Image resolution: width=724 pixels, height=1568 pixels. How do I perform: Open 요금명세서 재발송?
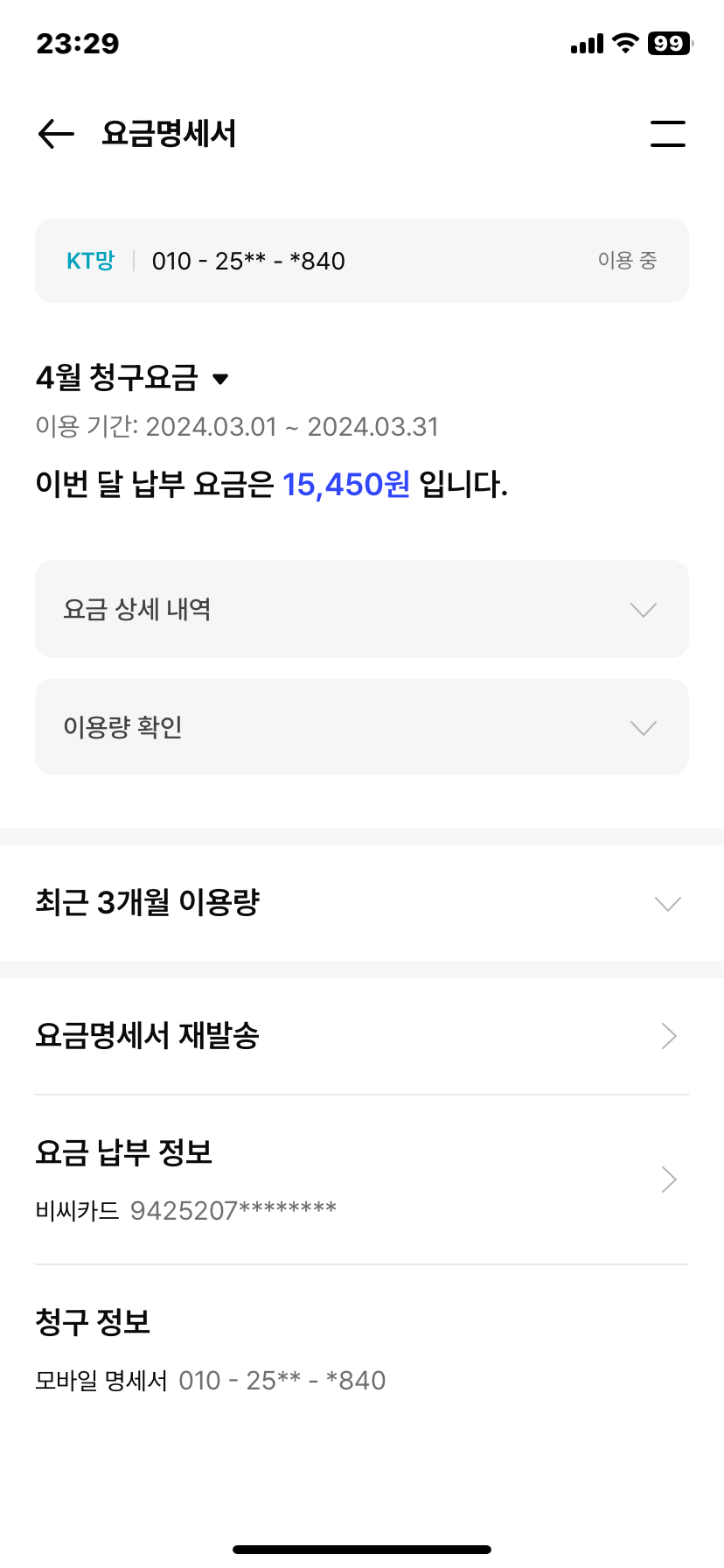[x=361, y=1036]
